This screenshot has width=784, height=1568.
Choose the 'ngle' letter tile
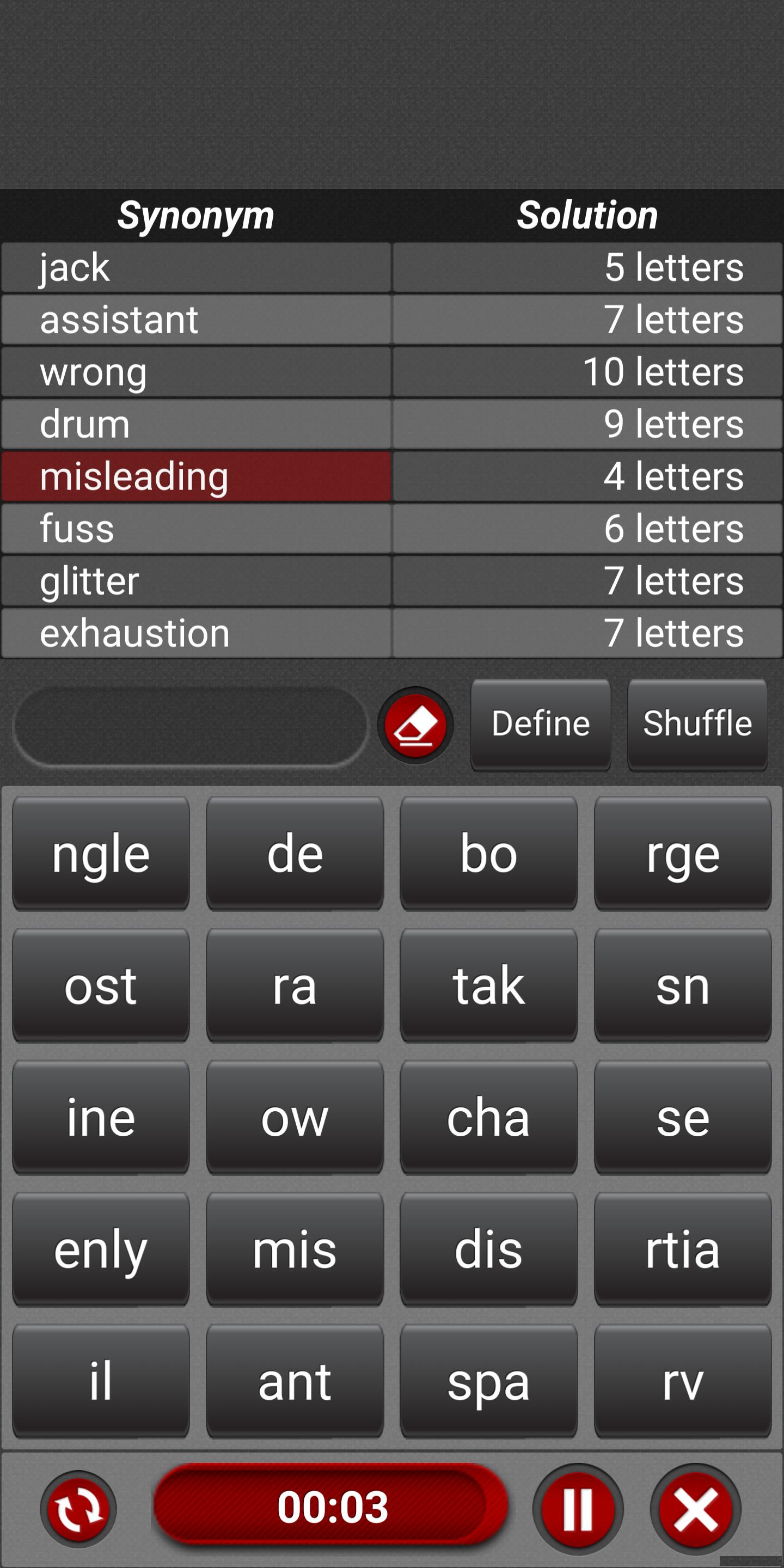click(100, 853)
